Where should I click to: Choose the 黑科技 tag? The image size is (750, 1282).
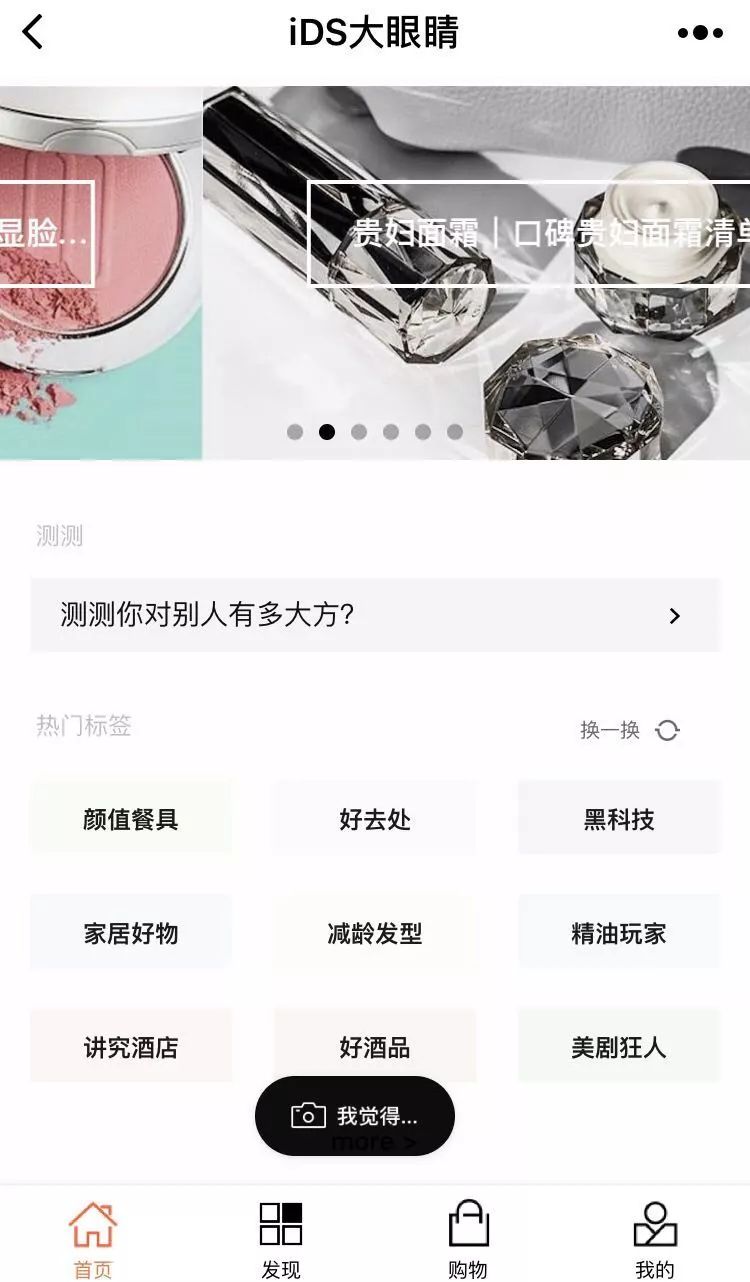coord(619,819)
